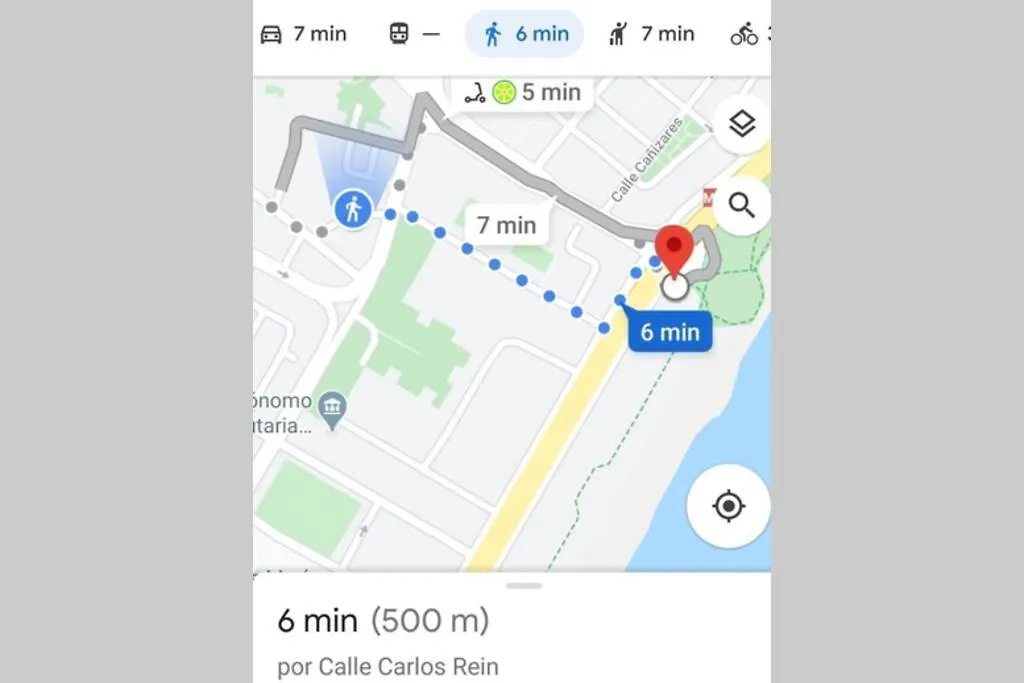Open the map layers button
1024x683 pixels.
coord(741,124)
